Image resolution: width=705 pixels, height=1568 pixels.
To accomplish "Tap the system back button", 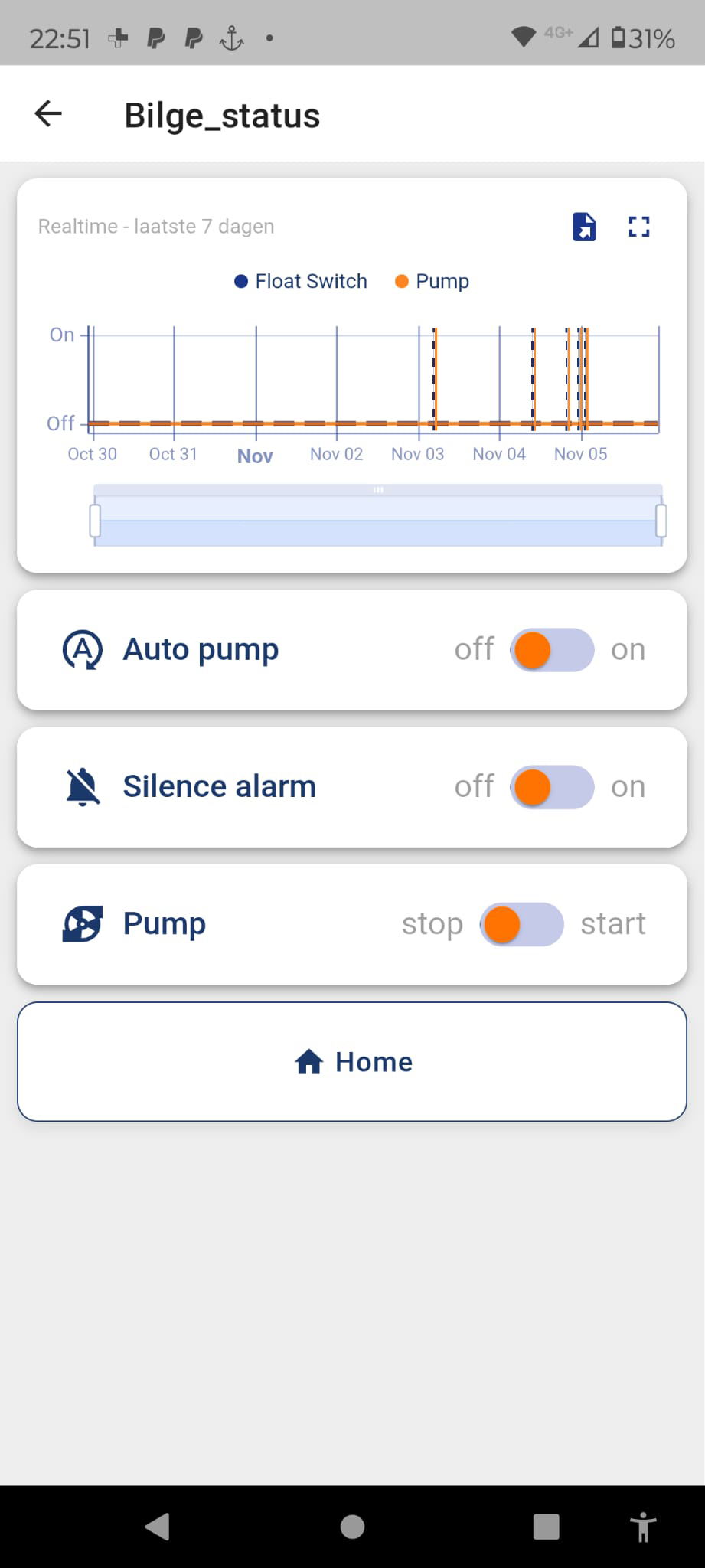I will pos(157,1527).
